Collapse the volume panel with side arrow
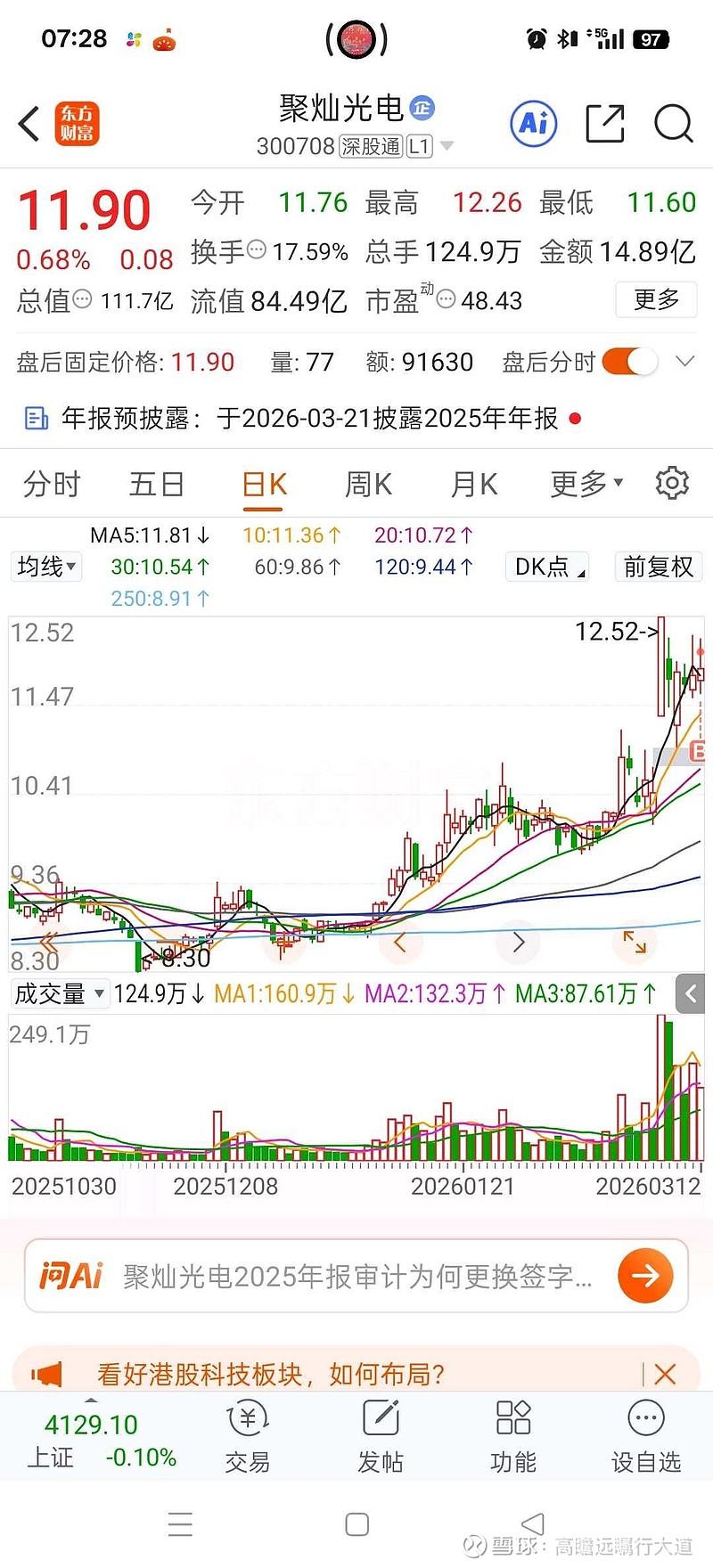This screenshot has width=713, height=1568. (689, 993)
